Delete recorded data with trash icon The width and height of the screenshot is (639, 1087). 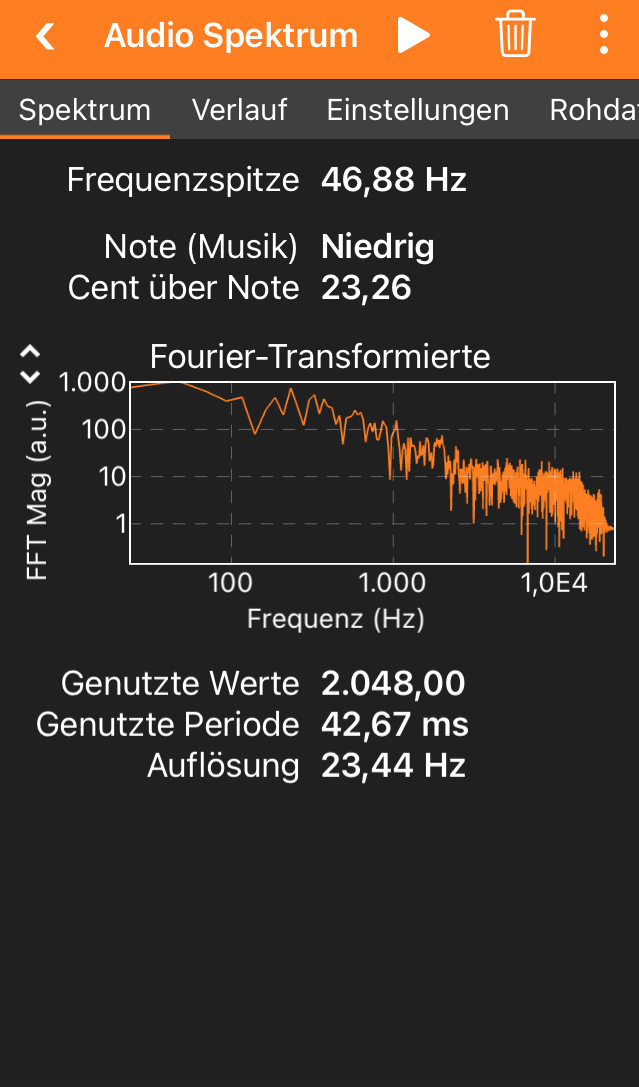(515, 36)
